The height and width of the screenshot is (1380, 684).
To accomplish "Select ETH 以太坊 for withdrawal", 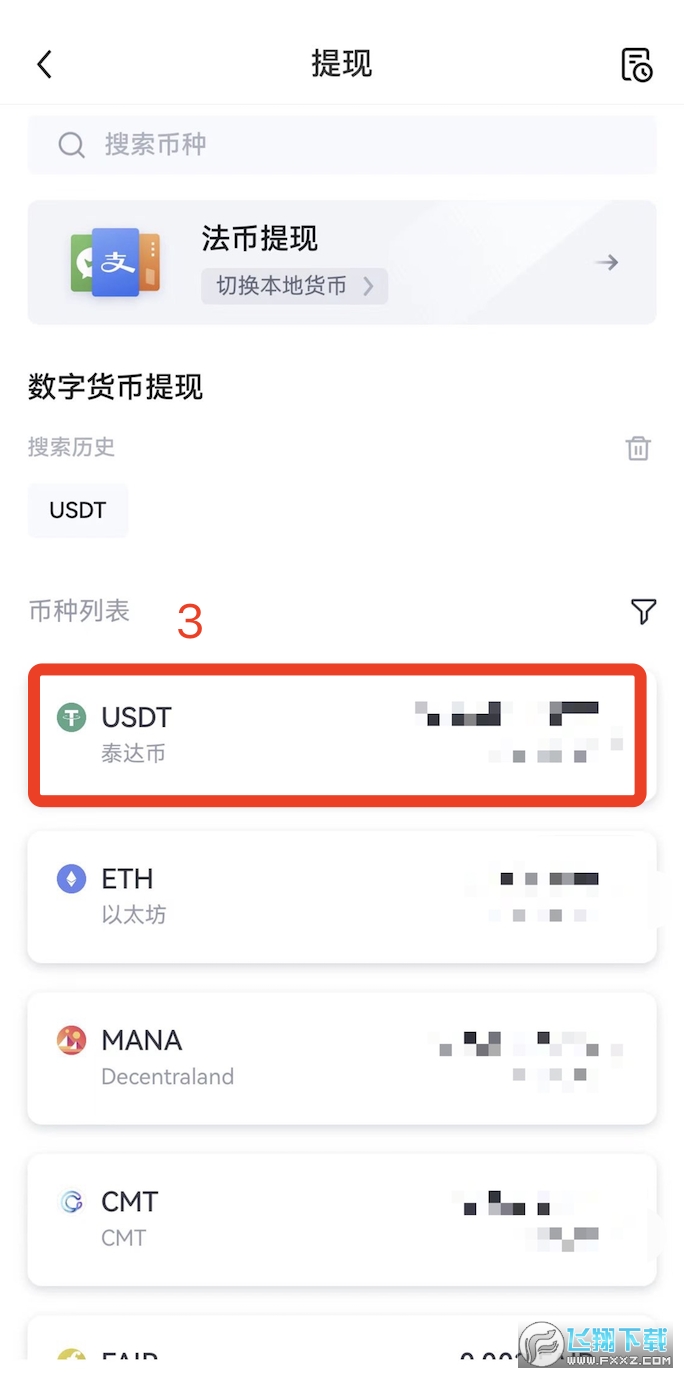I will (x=341, y=896).
